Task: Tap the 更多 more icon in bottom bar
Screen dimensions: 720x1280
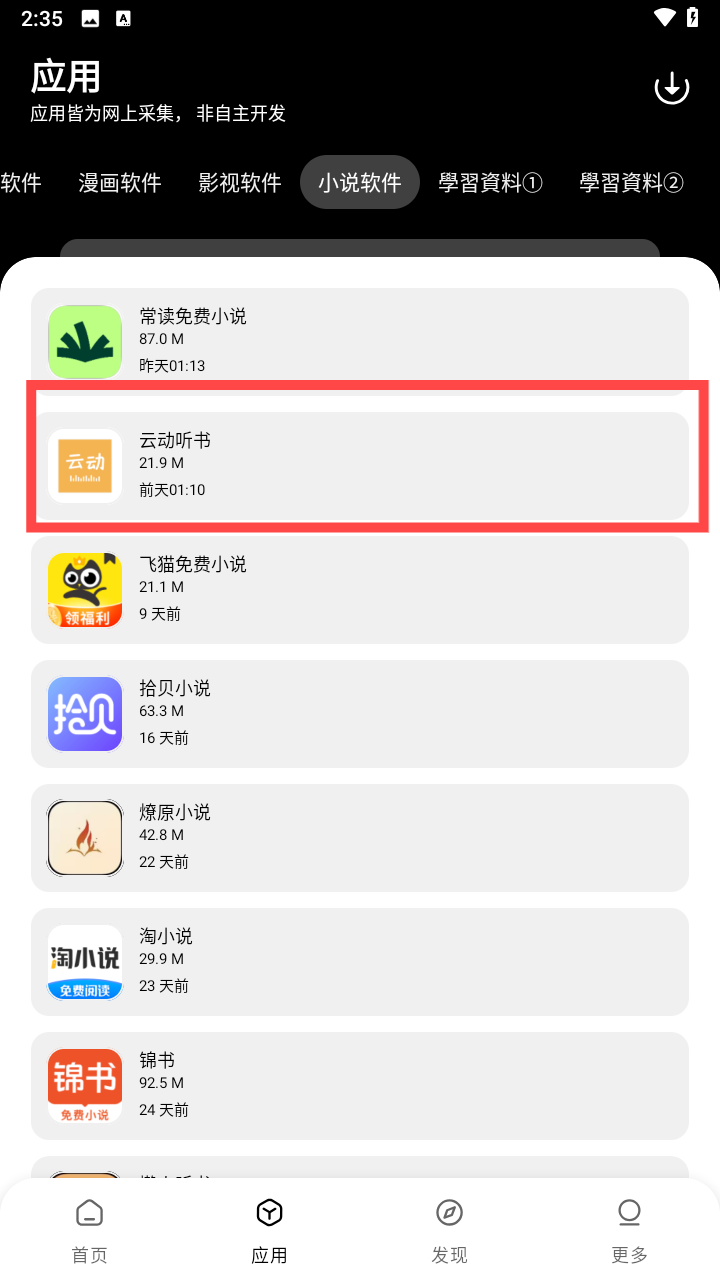Action: (629, 1225)
